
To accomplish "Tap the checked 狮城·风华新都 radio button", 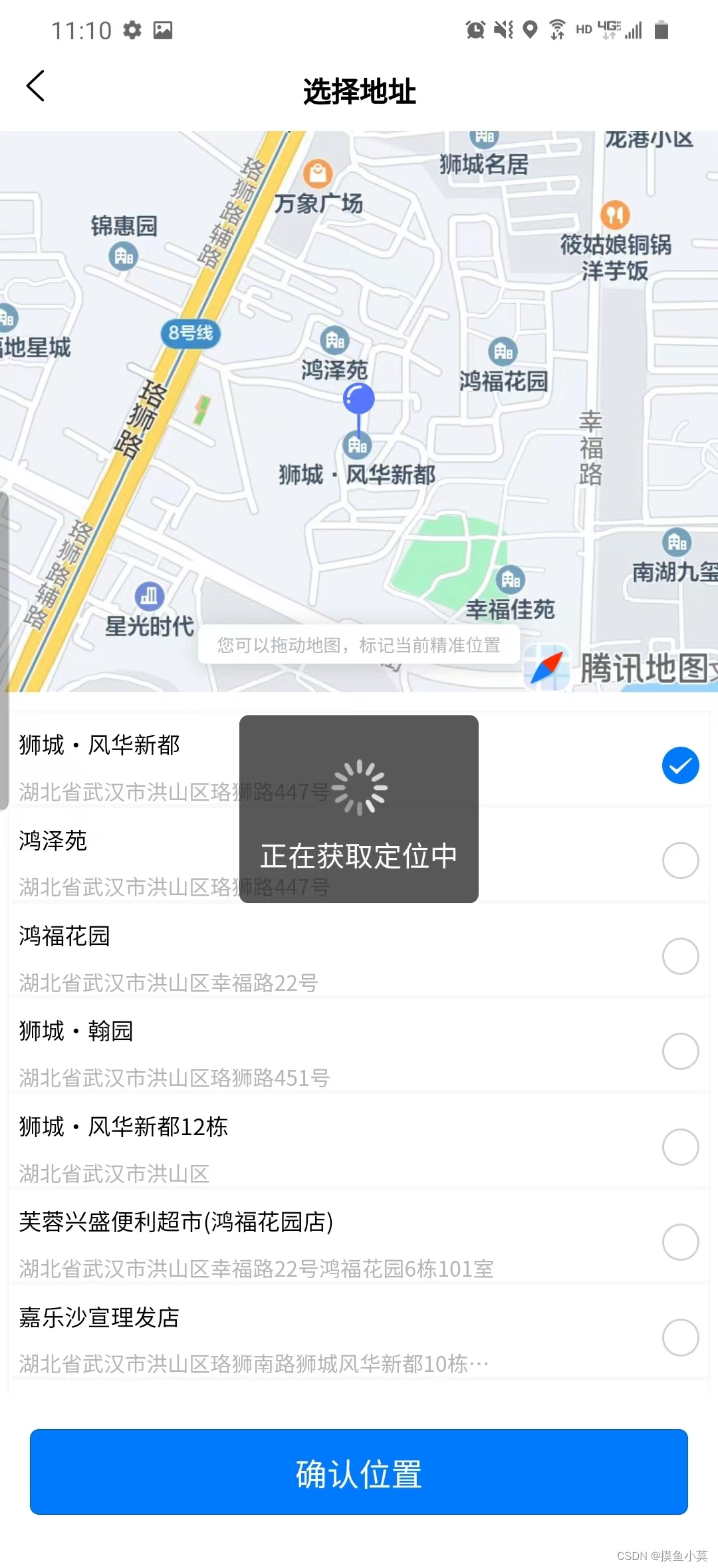I will [x=680, y=765].
